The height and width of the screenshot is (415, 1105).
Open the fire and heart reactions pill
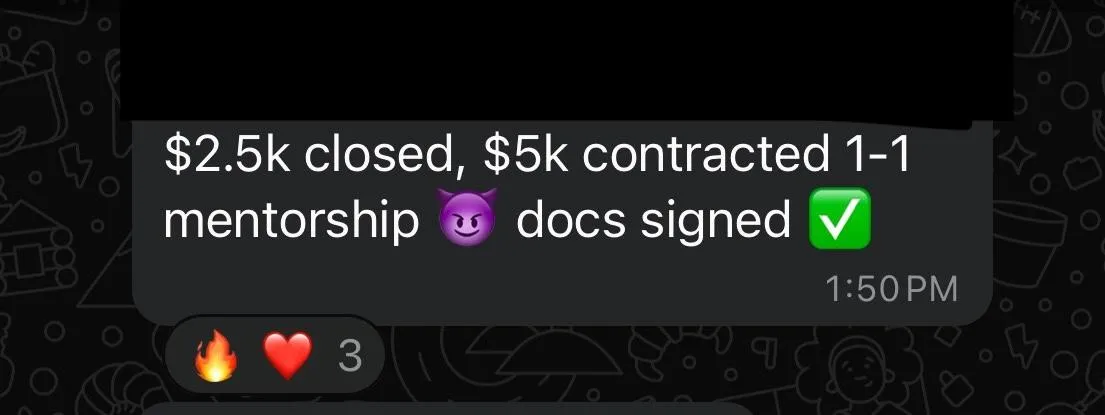coord(272,356)
